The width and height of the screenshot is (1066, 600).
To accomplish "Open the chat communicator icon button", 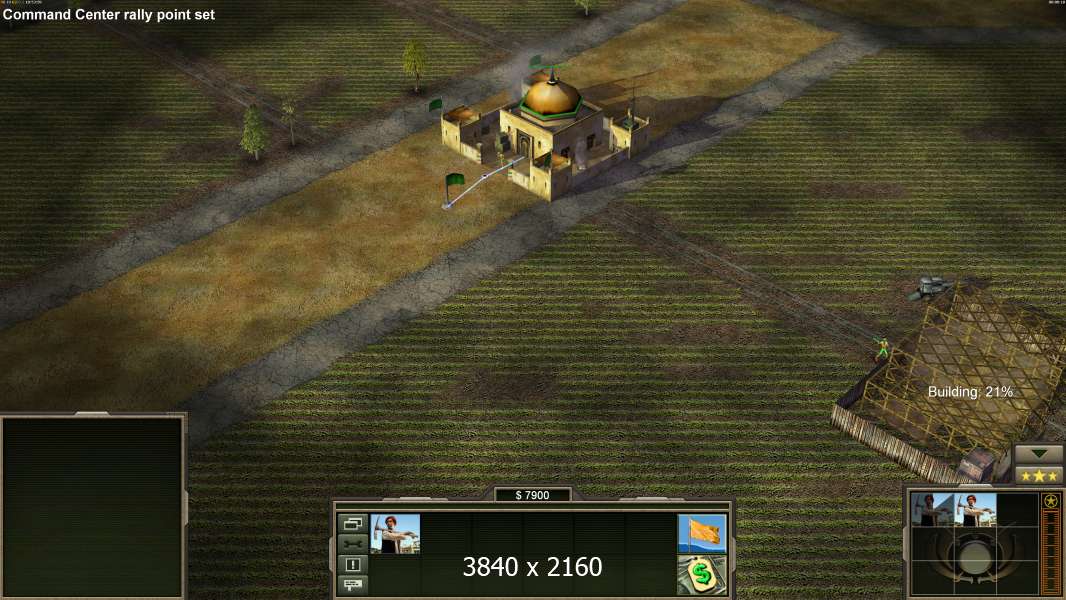I will (353, 584).
